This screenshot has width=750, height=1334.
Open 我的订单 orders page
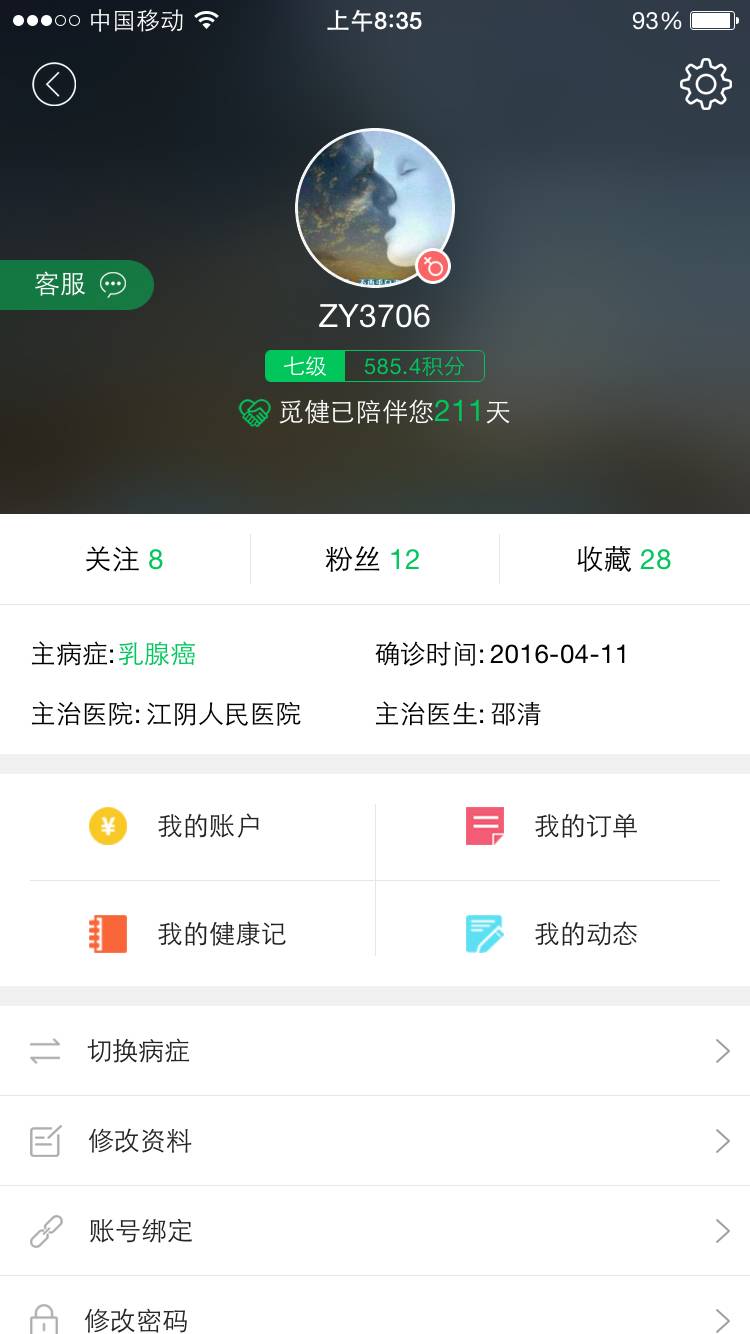coord(560,826)
